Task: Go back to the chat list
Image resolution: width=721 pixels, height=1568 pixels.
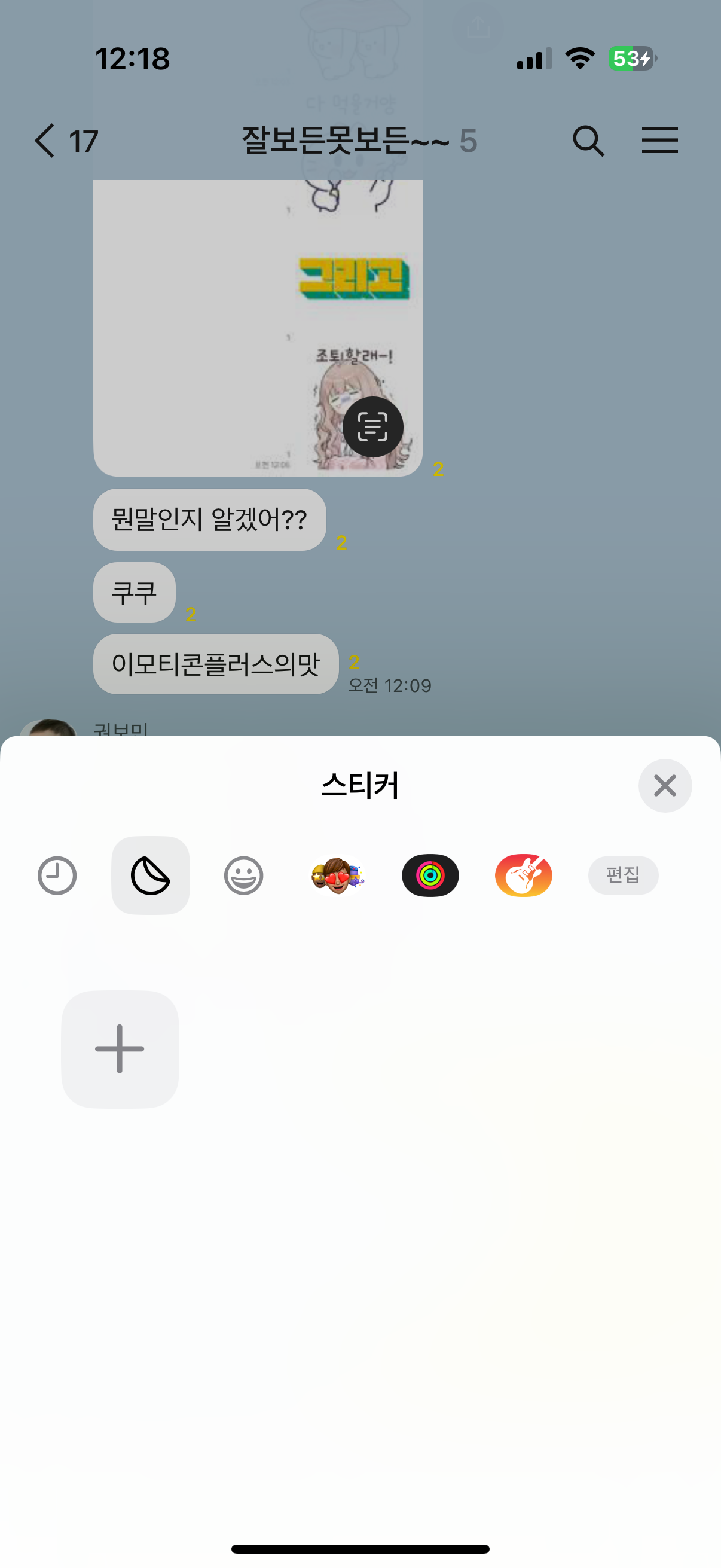Action: 46,141
